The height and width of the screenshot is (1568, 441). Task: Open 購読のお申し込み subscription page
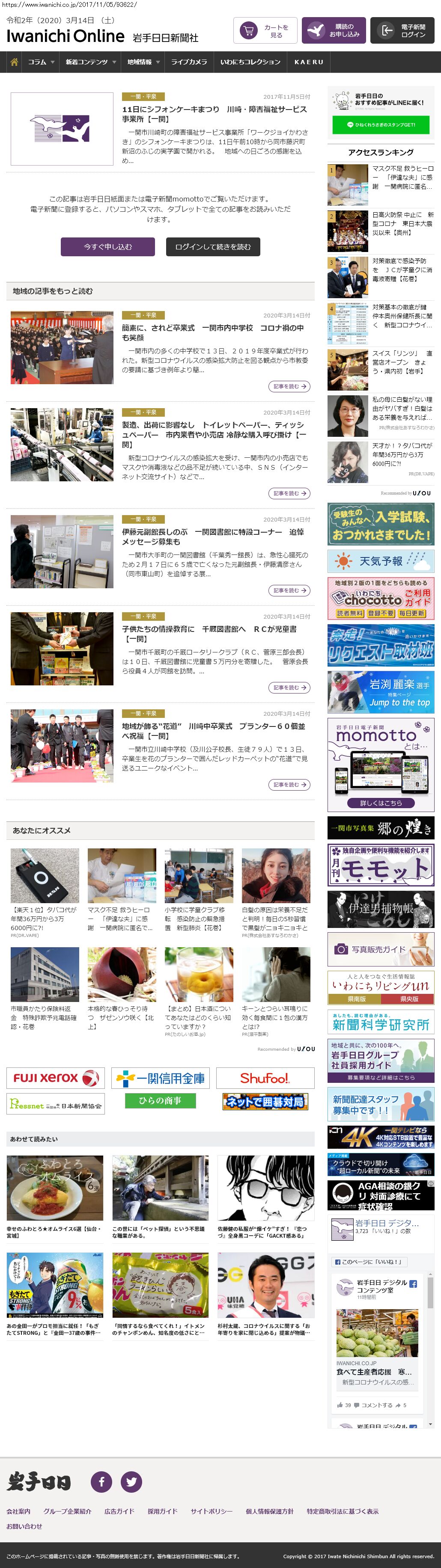click(333, 30)
